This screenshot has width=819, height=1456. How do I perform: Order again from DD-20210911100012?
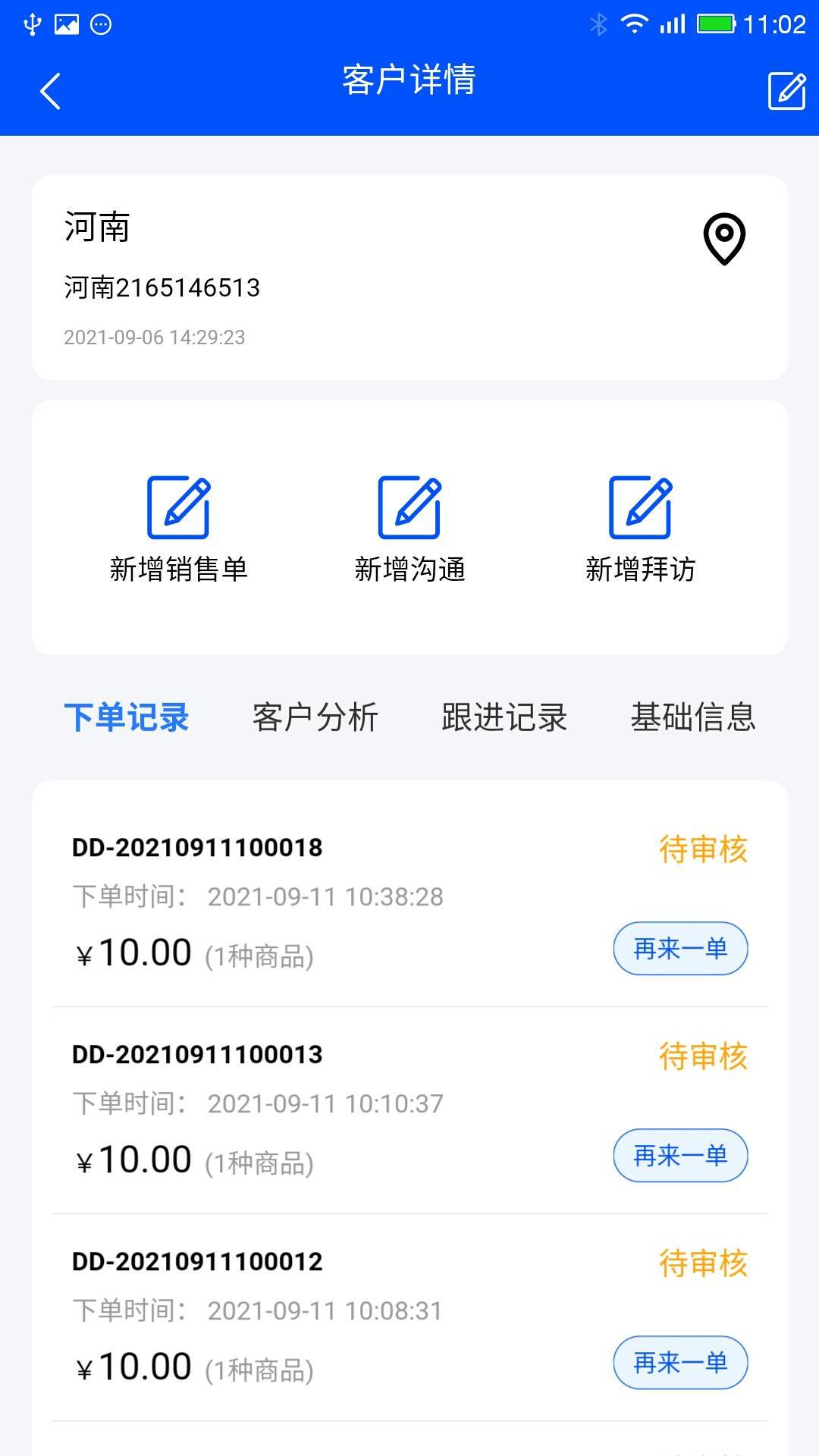click(680, 1363)
